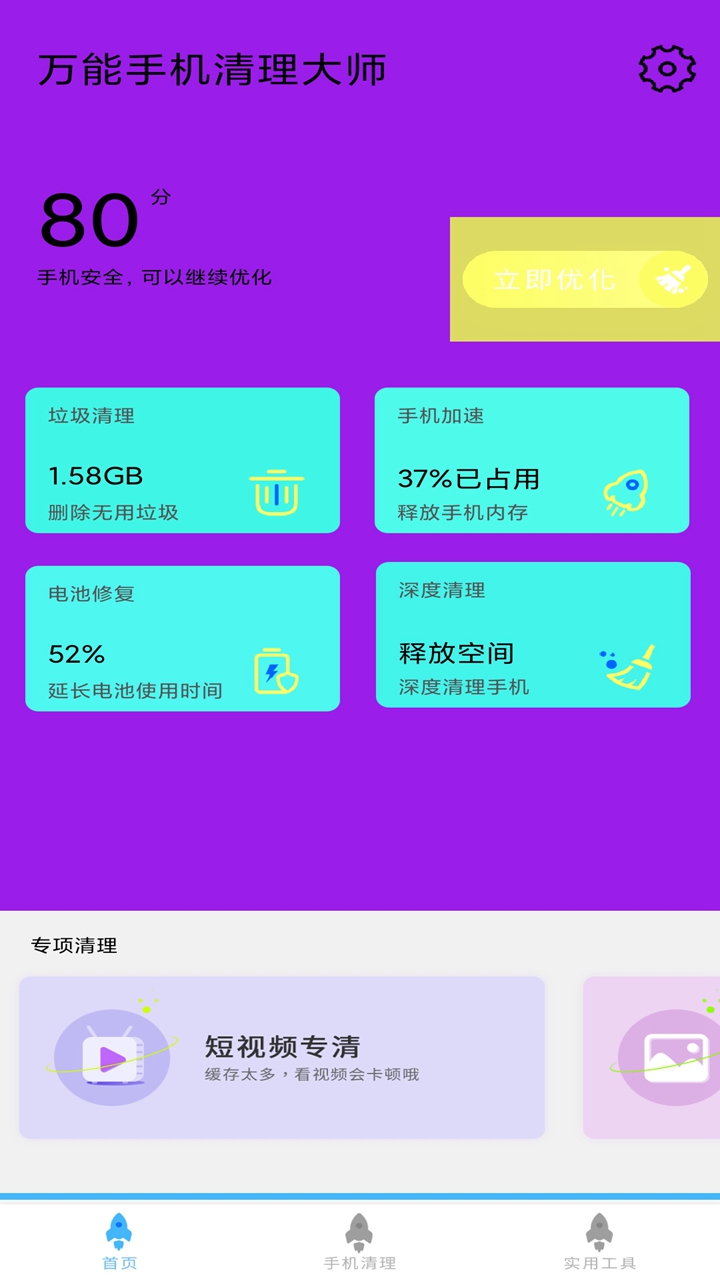Switch to the 手机清理 tab
Image resolution: width=720 pixels, height=1280 pixels.
tap(359, 1240)
